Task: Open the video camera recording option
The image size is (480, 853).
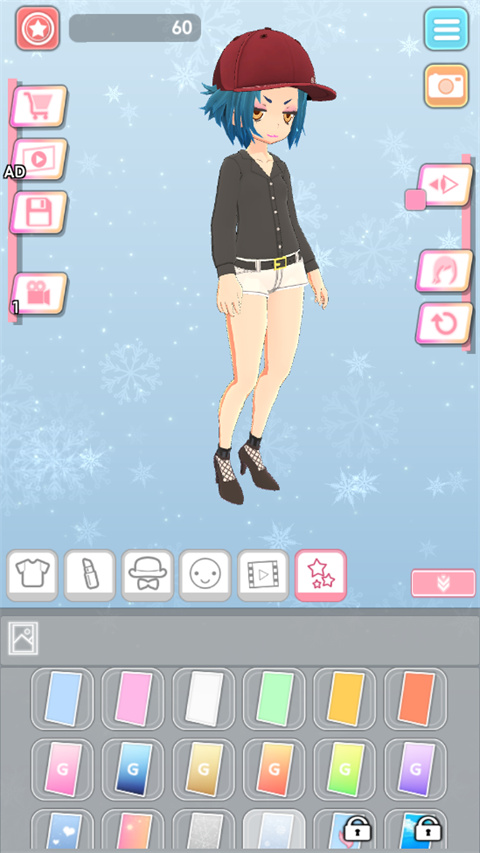Action: (x=39, y=294)
